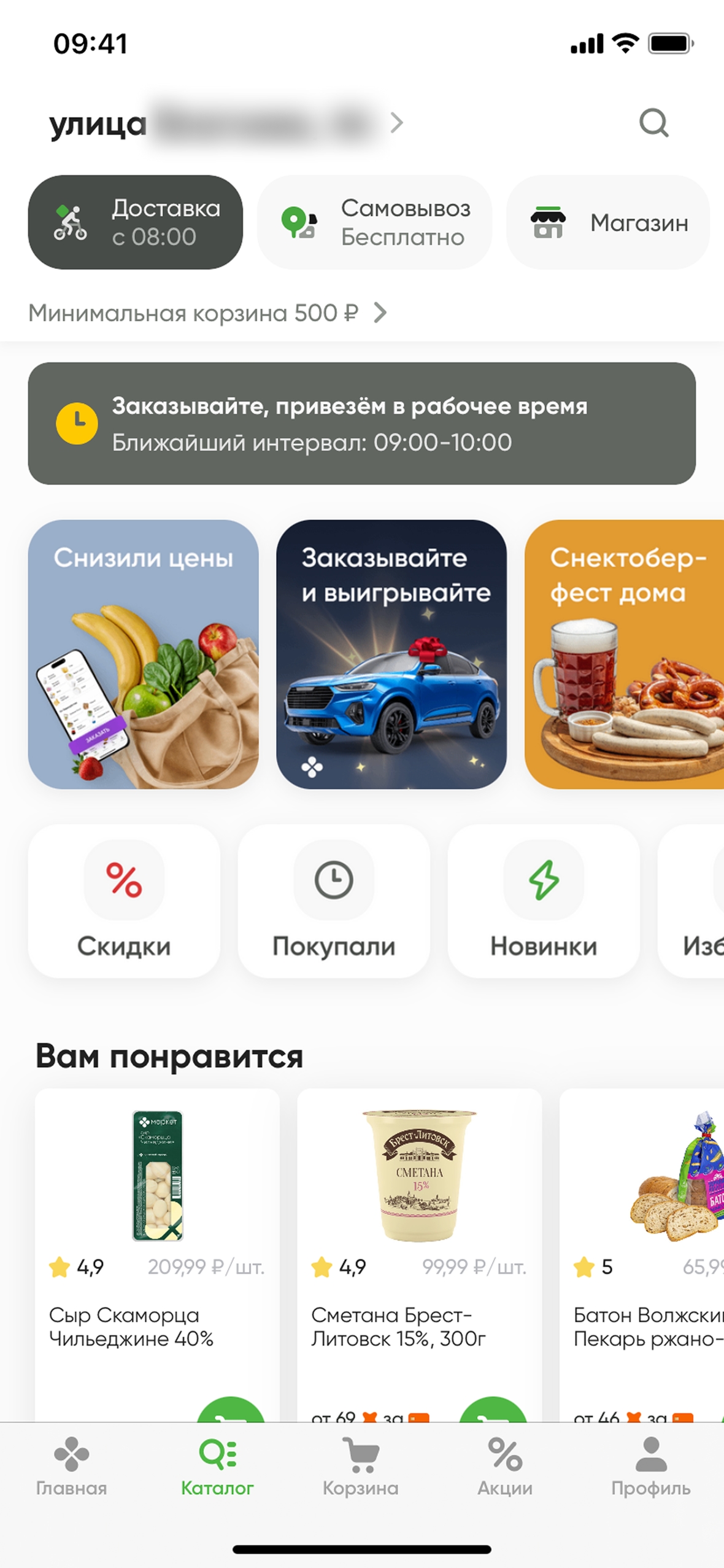
Task: Switch to Самовывоз Бесплатно
Action: coord(374,222)
